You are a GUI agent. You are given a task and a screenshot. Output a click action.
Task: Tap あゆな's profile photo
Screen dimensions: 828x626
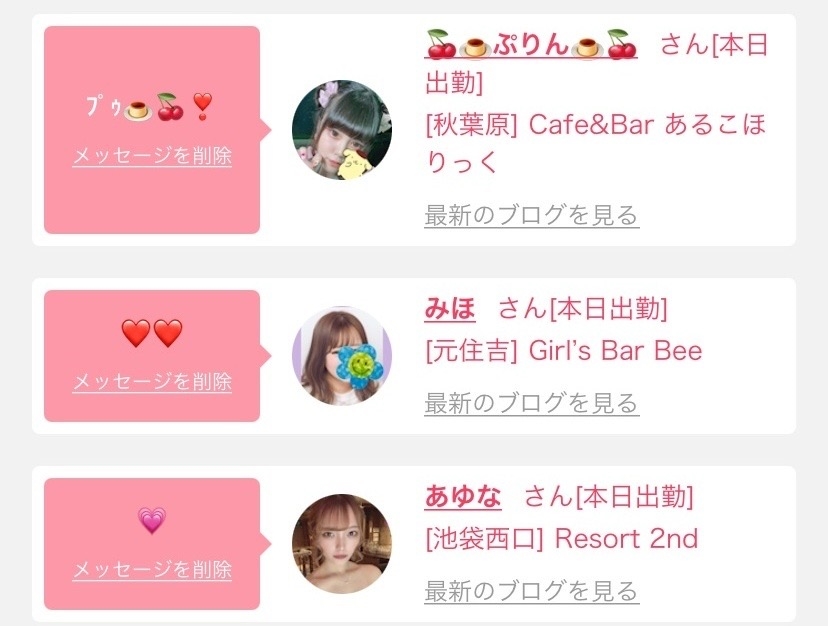click(x=341, y=544)
